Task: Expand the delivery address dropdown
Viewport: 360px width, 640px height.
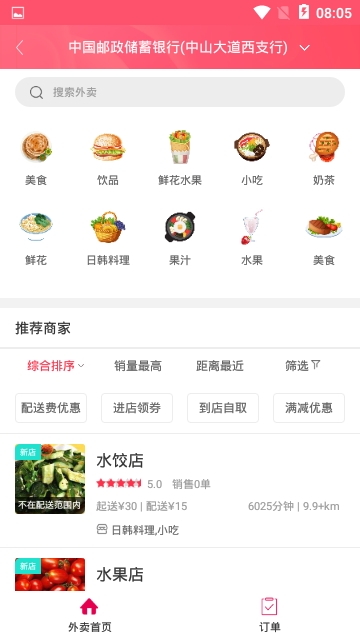Action: pos(304,48)
